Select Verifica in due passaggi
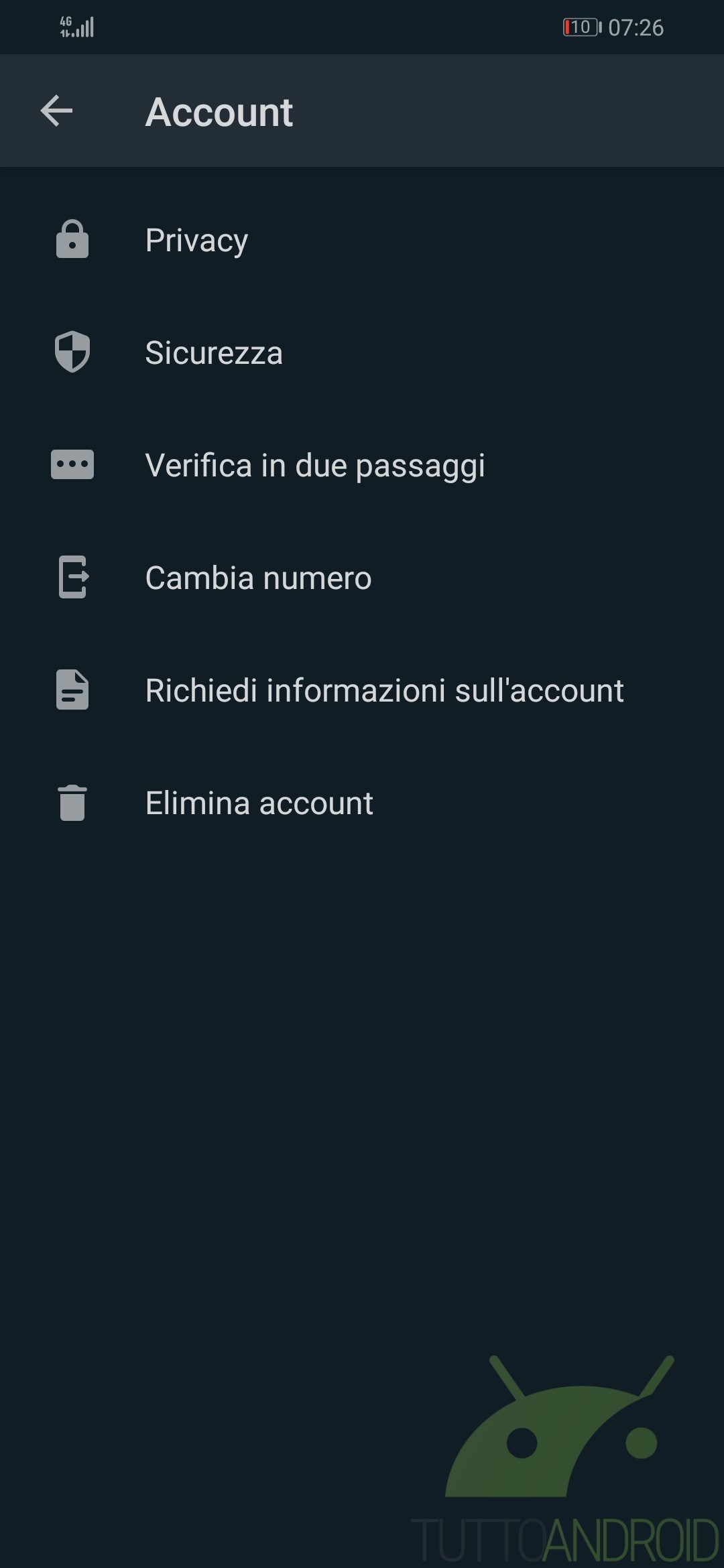 [x=314, y=466]
